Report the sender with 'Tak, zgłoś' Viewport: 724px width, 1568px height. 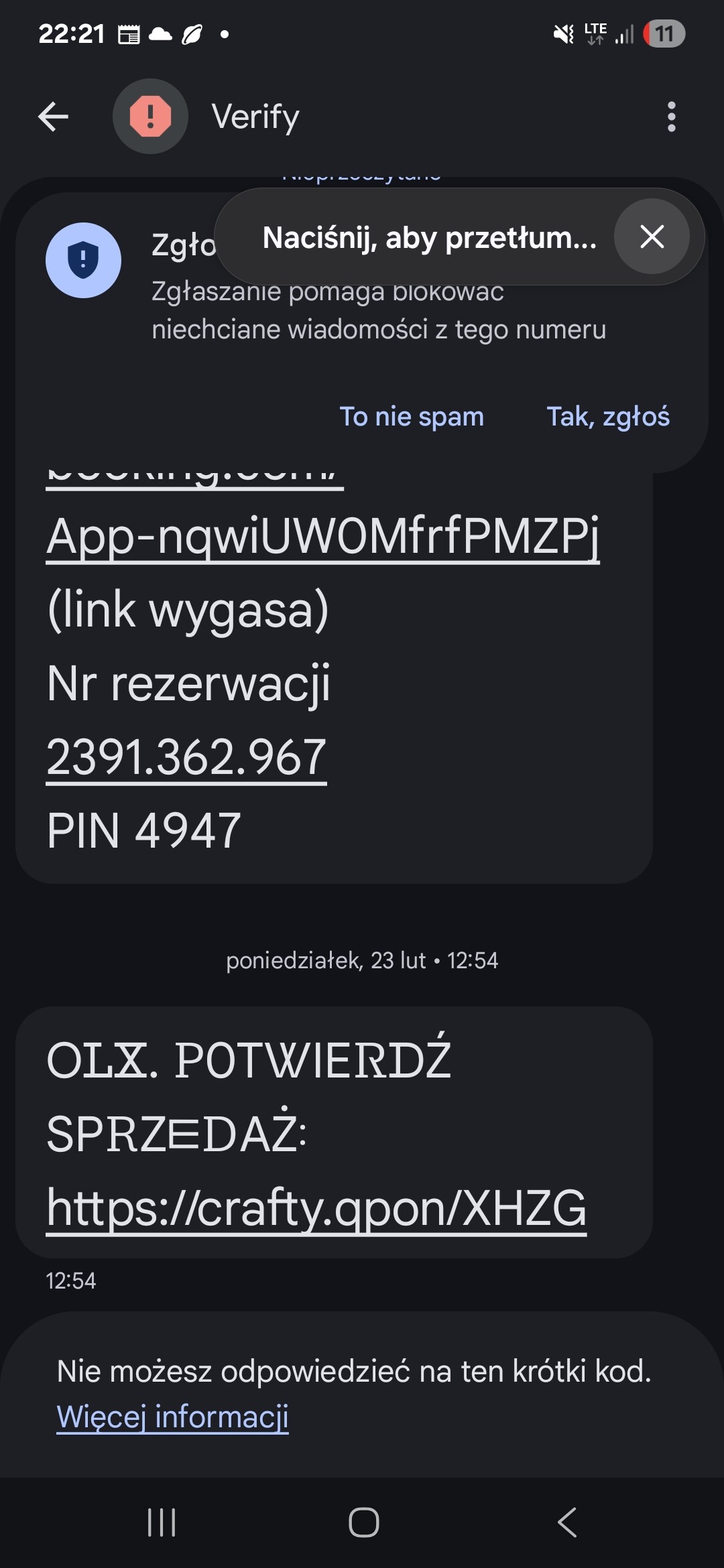click(x=607, y=417)
